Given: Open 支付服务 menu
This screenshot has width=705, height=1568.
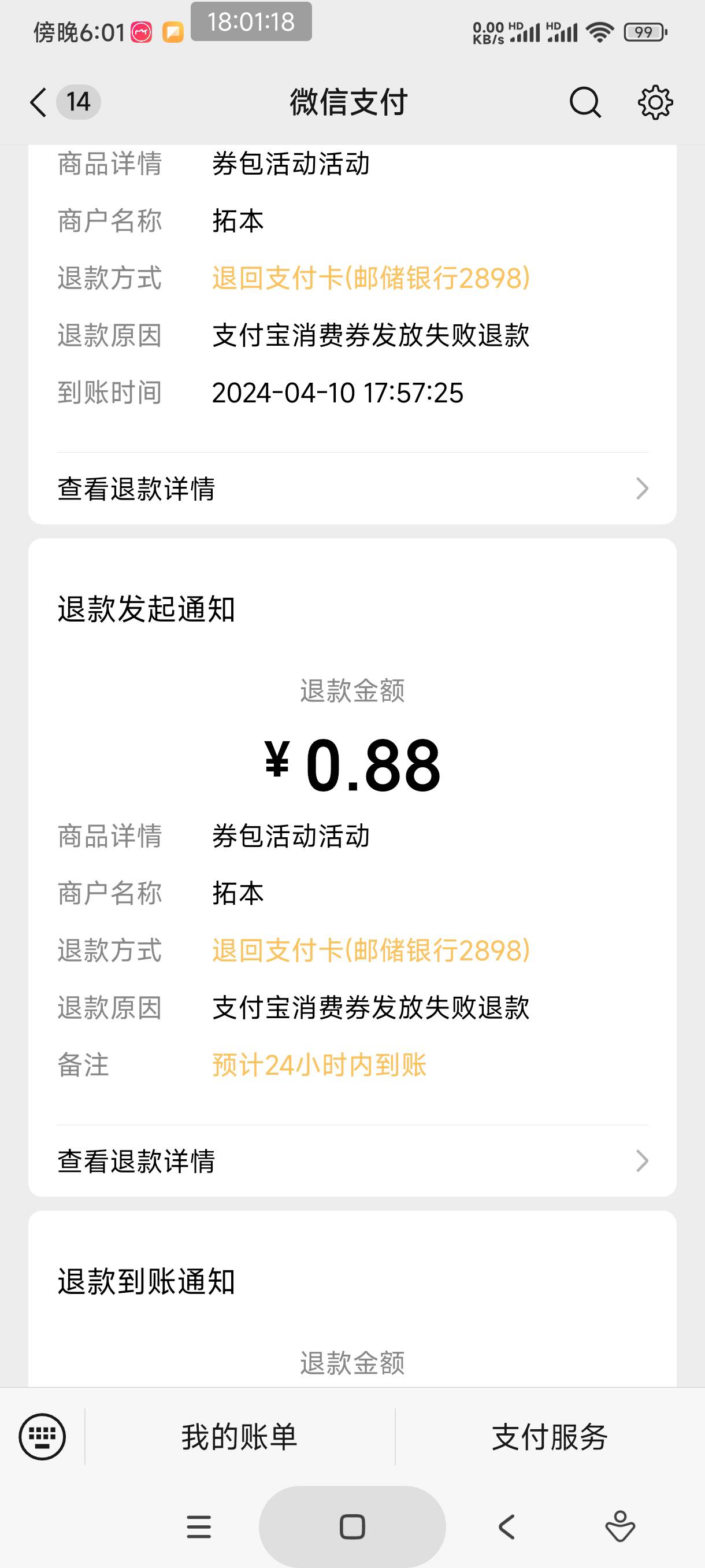Looking at the screenshot, I should (x=550, y=1437).
